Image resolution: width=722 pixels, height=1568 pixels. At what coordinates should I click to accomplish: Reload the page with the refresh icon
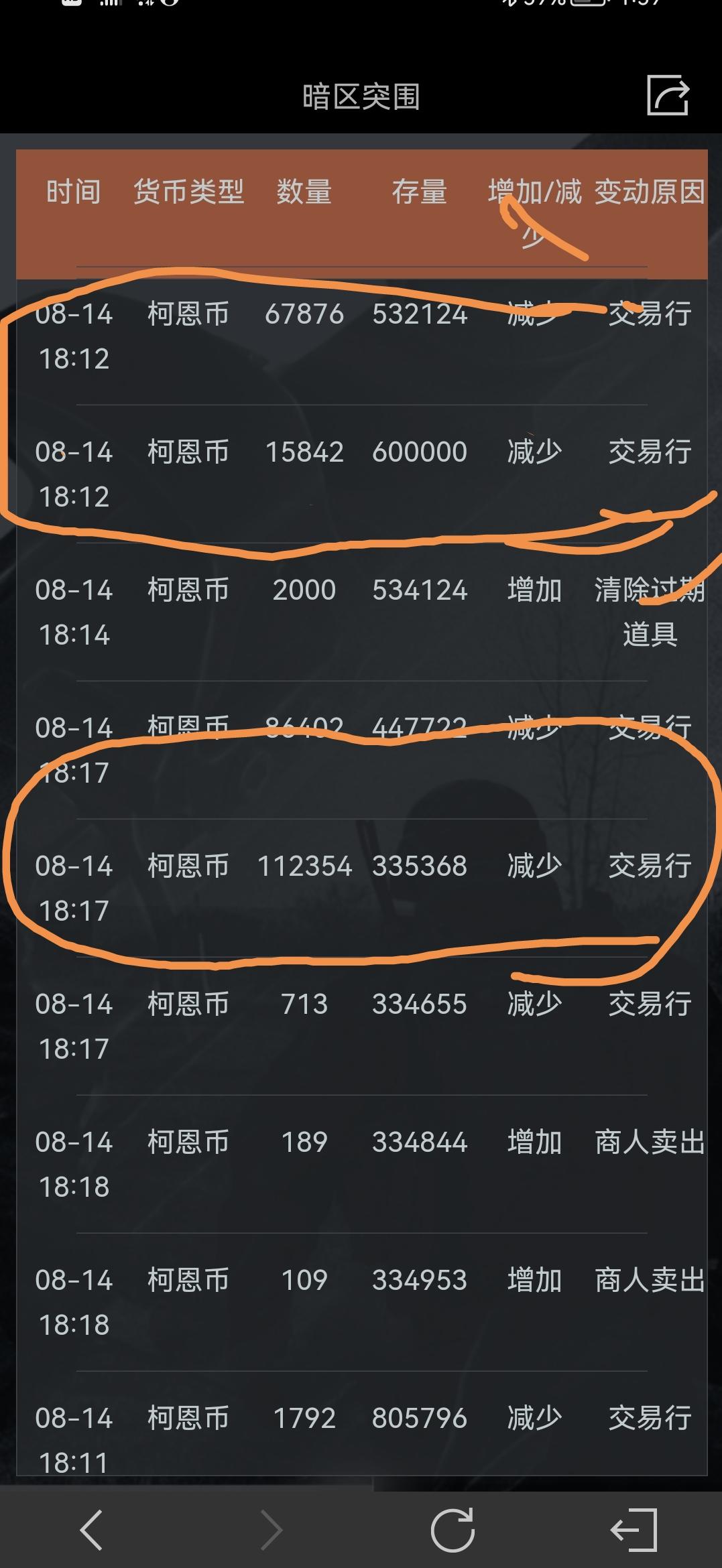click(453, 1530)
